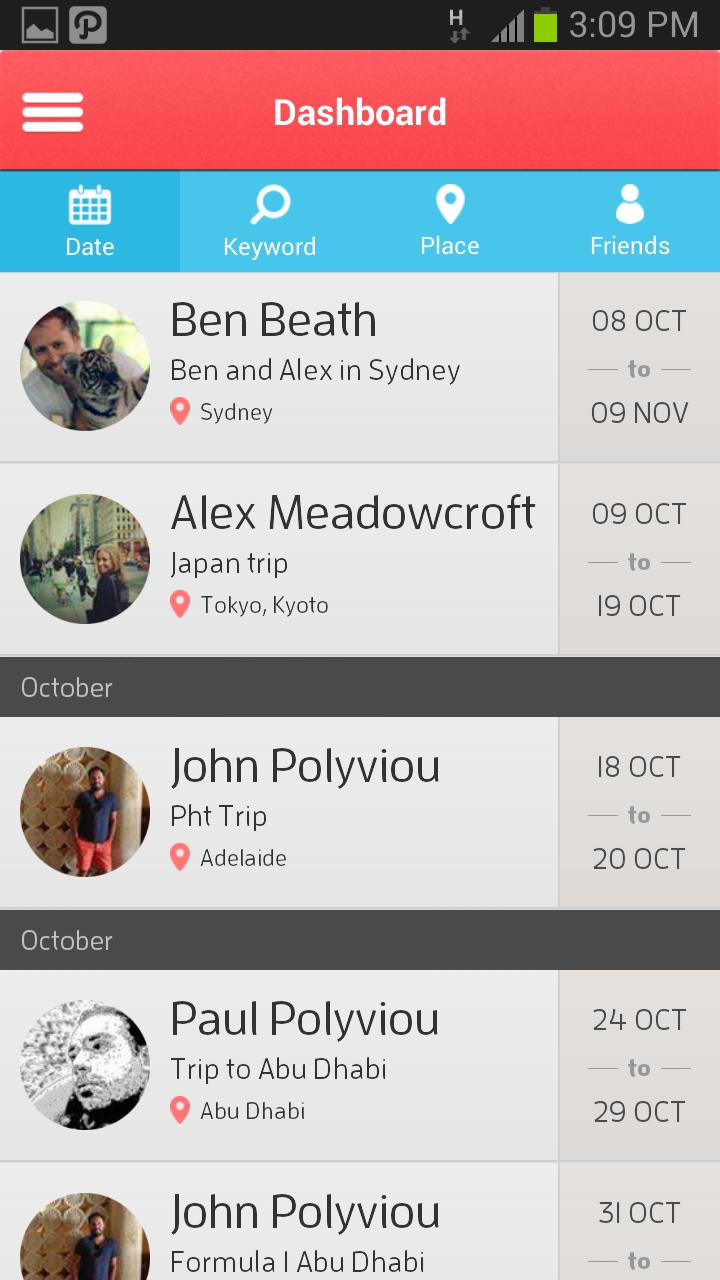Click the calendar icon on the Date filter
The height and width of the screenshot is (1280, 720).
pyautogui.click(x=89, y=204)
